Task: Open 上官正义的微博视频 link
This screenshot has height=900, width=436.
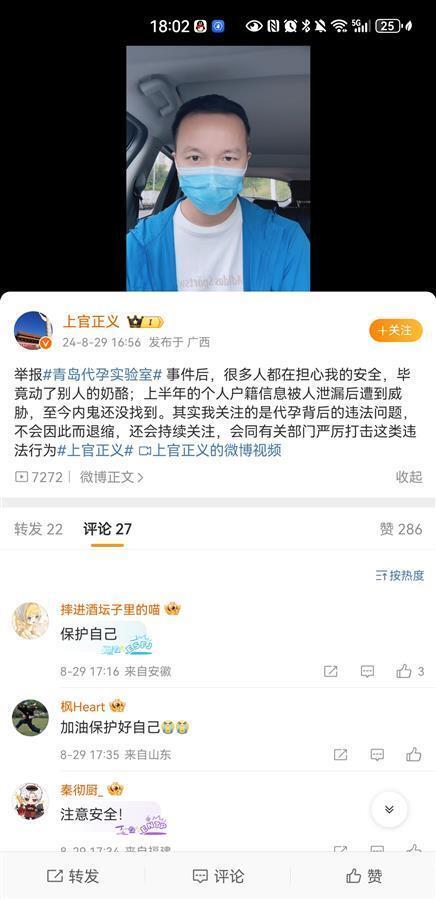Action: pos(211,451)
